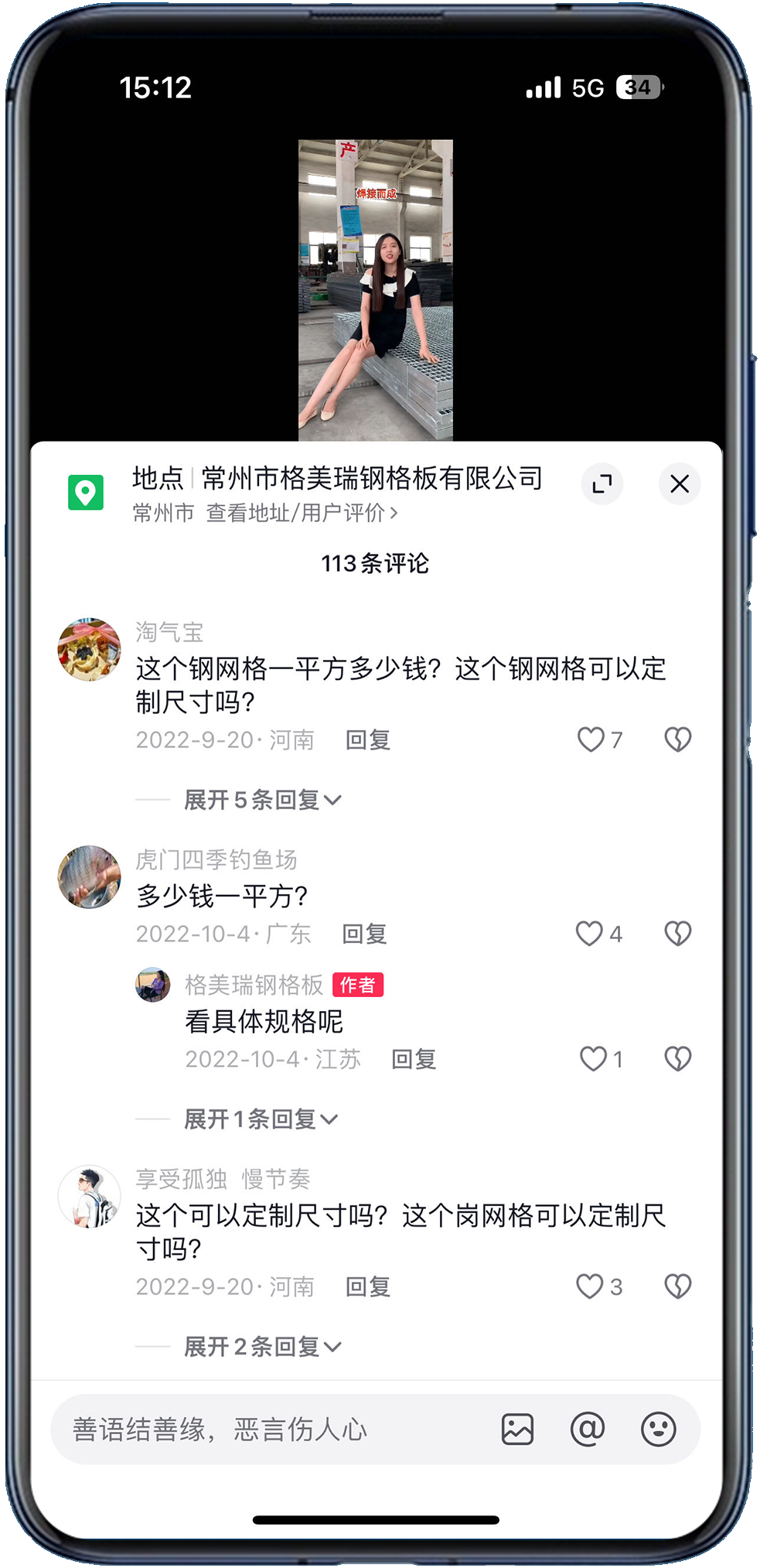Open 查看地址/用户评价 link
760x1568 pixels.
click(300, 511)
